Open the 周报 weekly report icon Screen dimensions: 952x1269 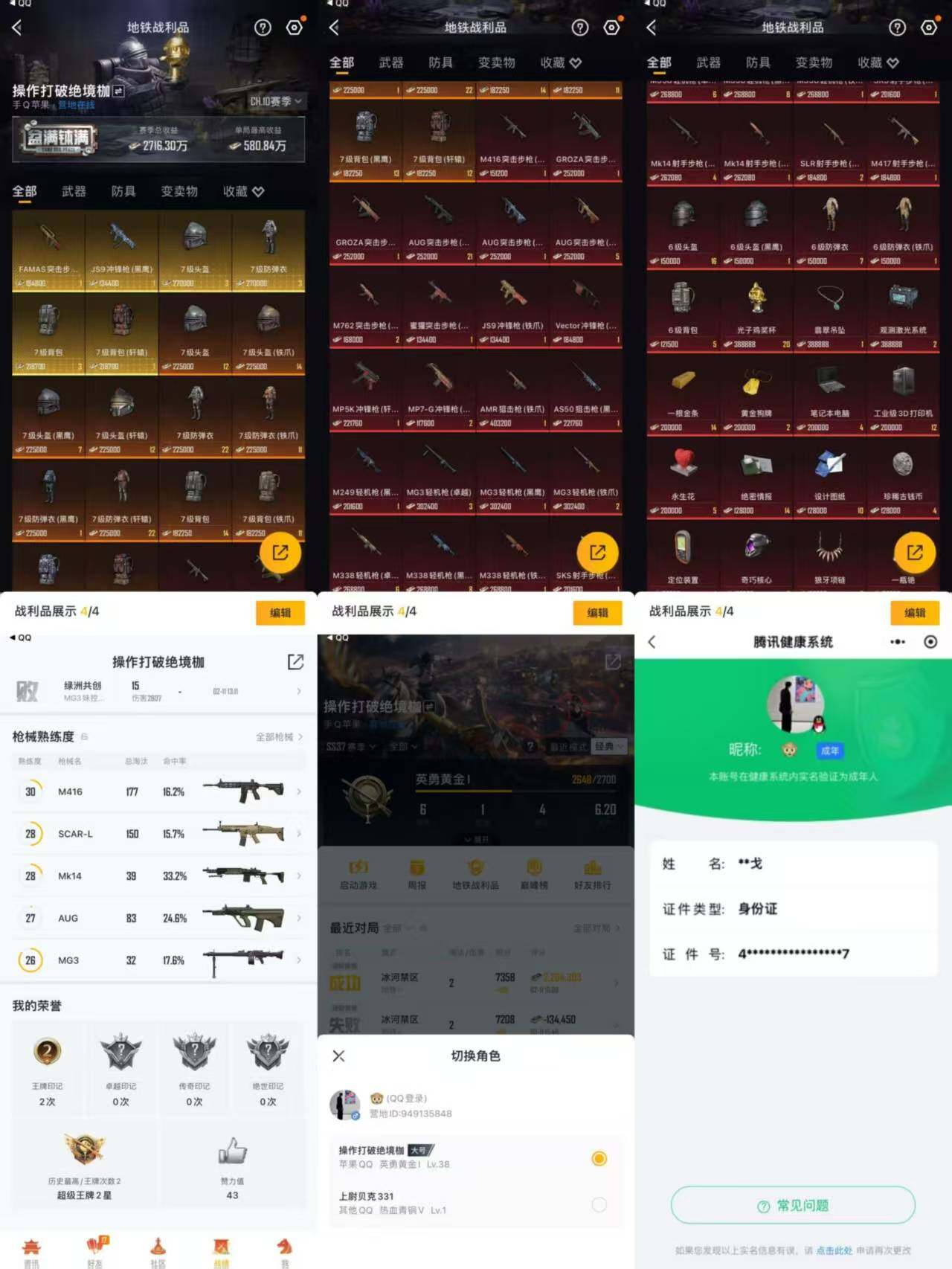[416, 872]
